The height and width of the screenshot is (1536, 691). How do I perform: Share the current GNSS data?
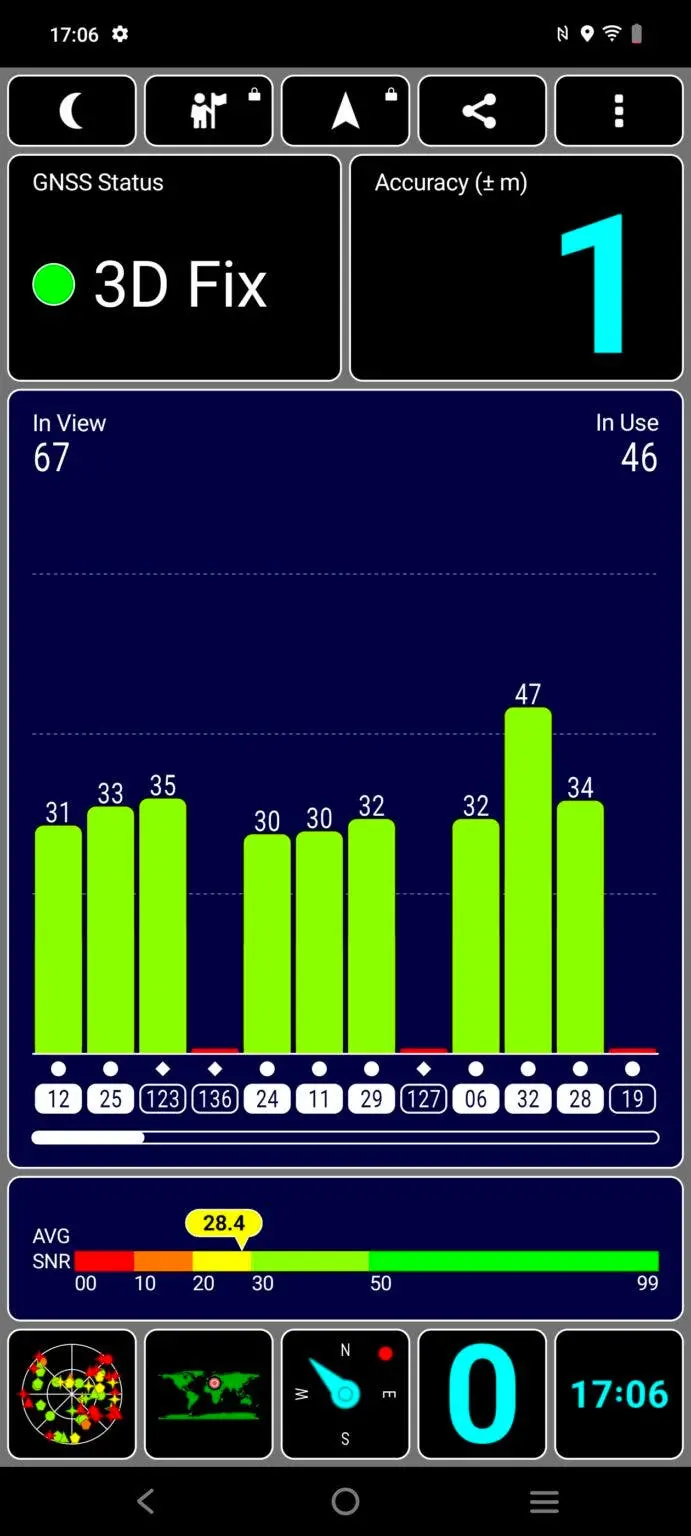click(x=482, y=111)
